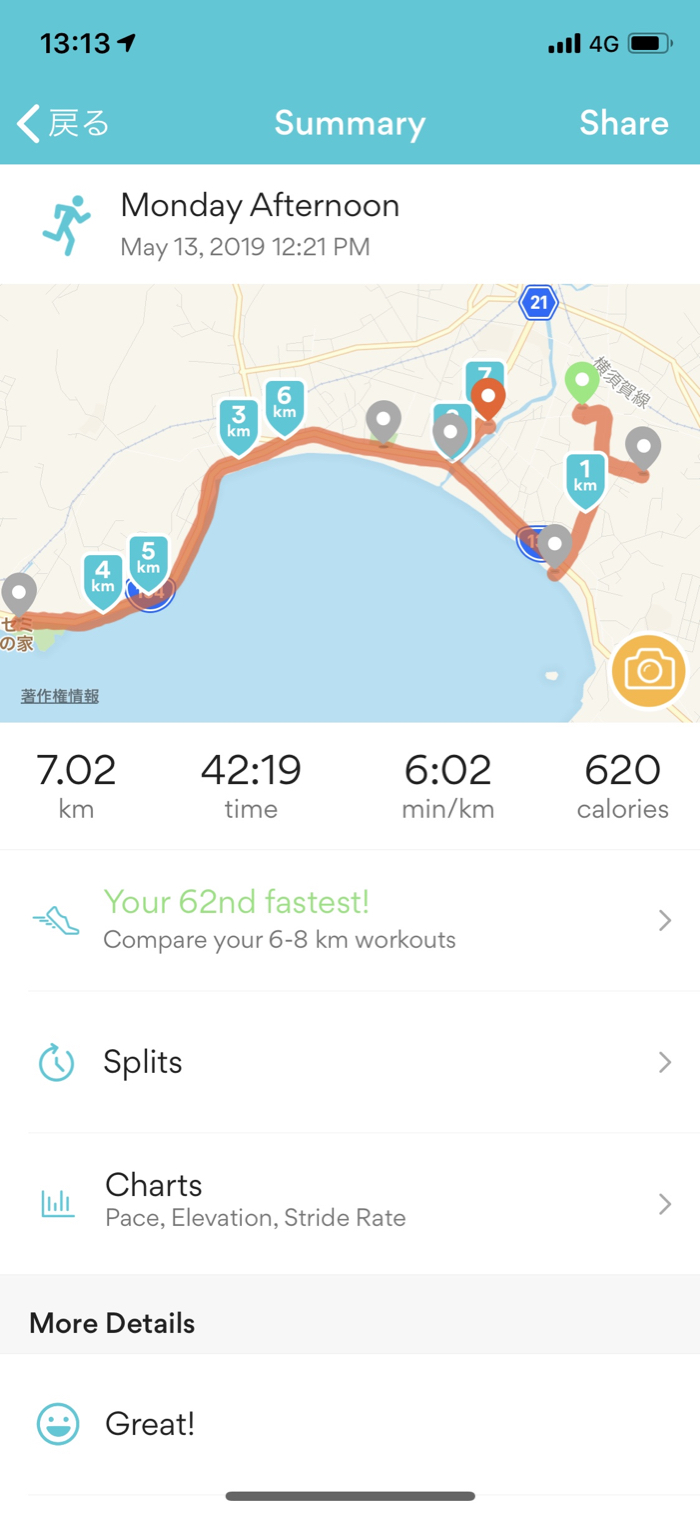Open the route map view
This screenshot has height=1516, width=700.
(350, 560)
